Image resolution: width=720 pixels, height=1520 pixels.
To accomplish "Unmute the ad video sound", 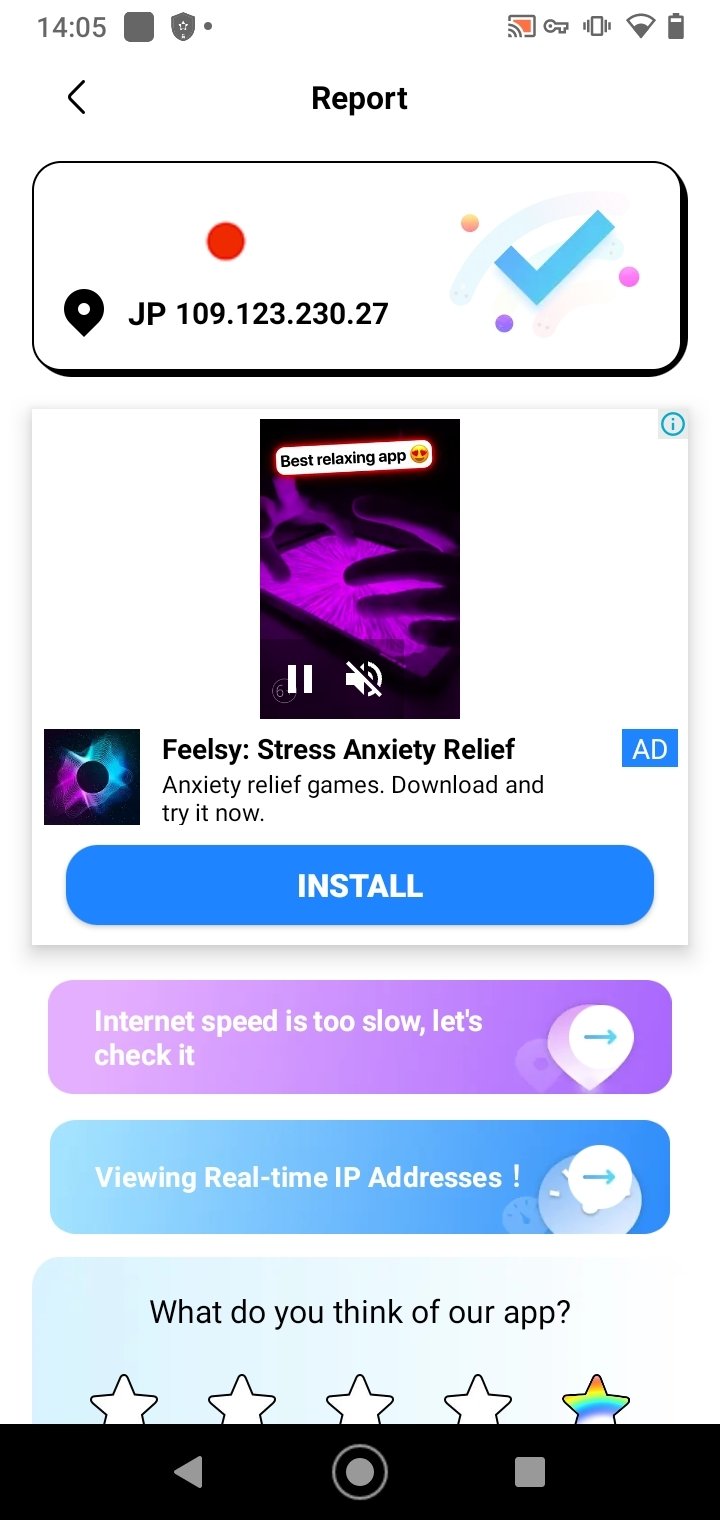I will pos(364,679).
